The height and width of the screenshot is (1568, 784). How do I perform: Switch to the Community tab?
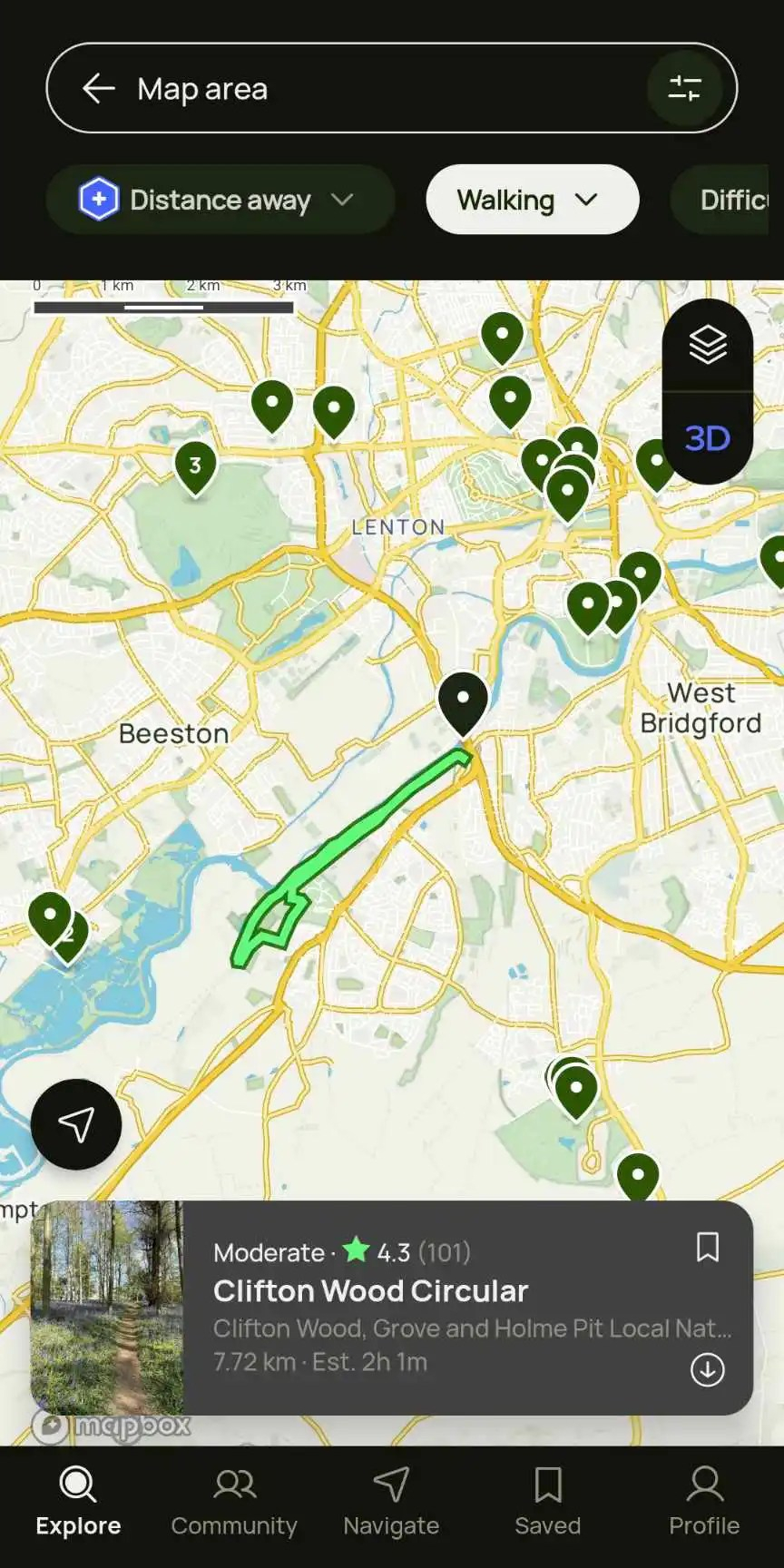(x=234, y=1501)
